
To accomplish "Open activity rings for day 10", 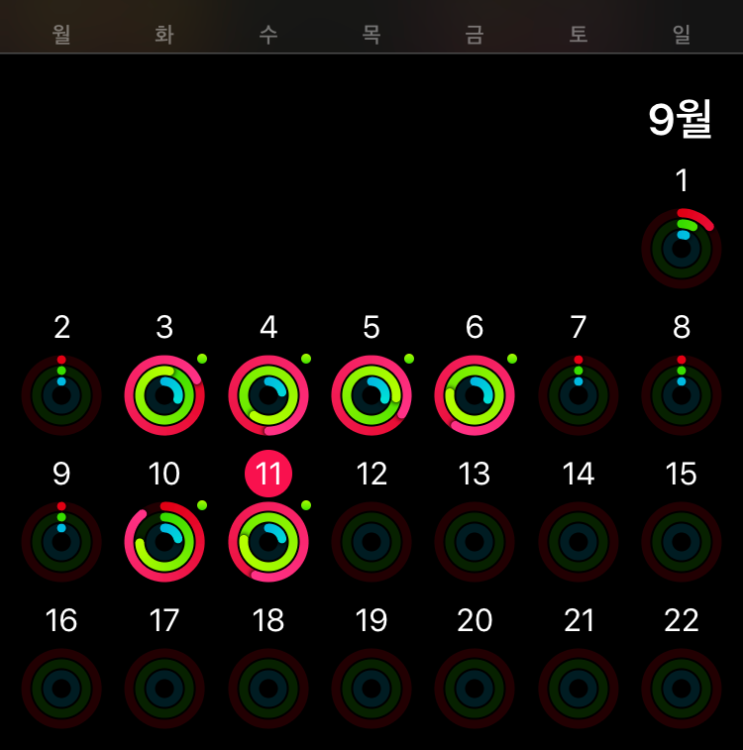I will (x=165, y=542).
